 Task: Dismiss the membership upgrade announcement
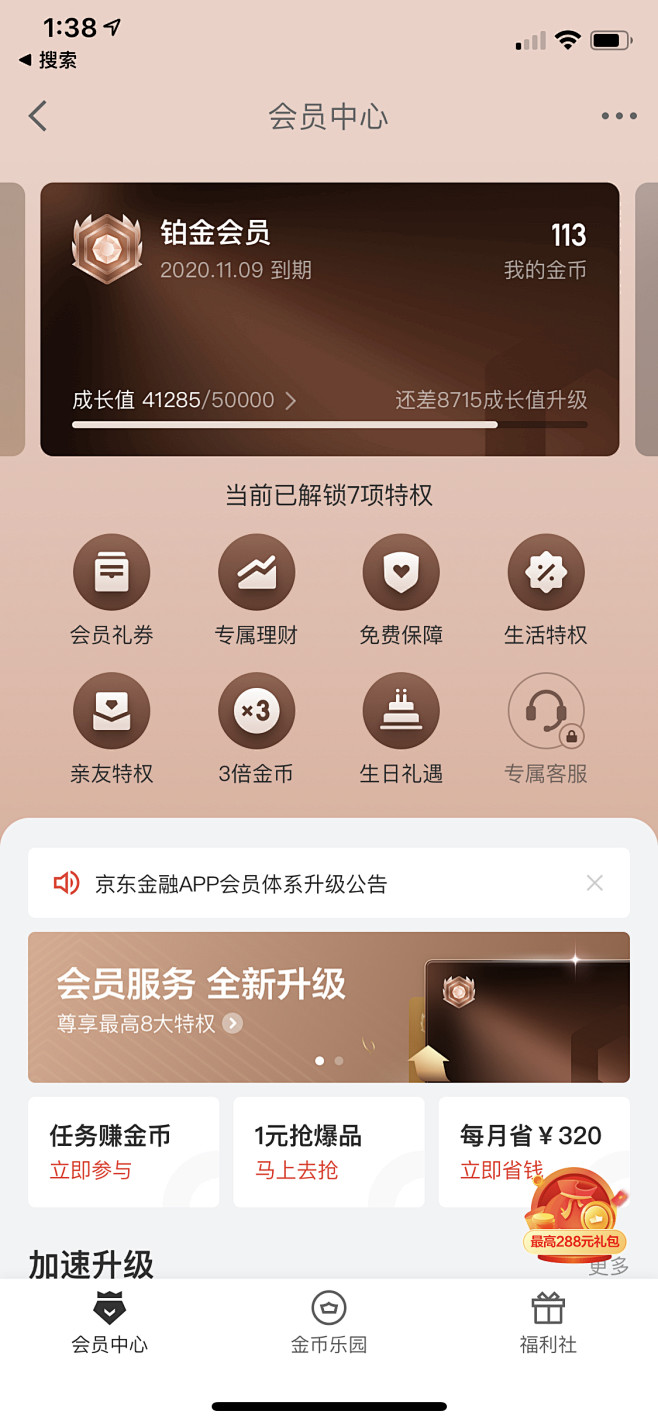pyautogui.click(x=594, y=883)
